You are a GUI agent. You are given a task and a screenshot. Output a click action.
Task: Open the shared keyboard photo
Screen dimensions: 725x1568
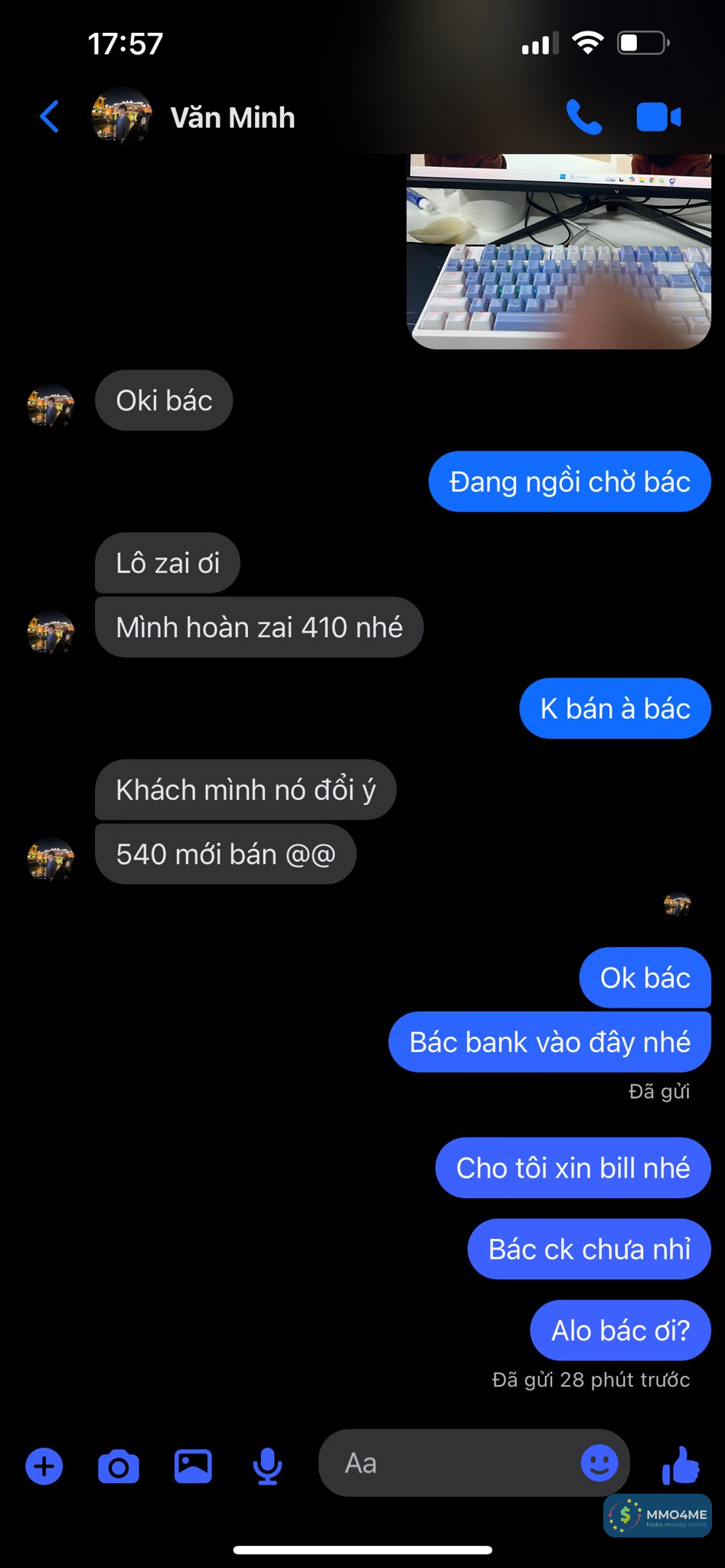[x=560, y=252]
